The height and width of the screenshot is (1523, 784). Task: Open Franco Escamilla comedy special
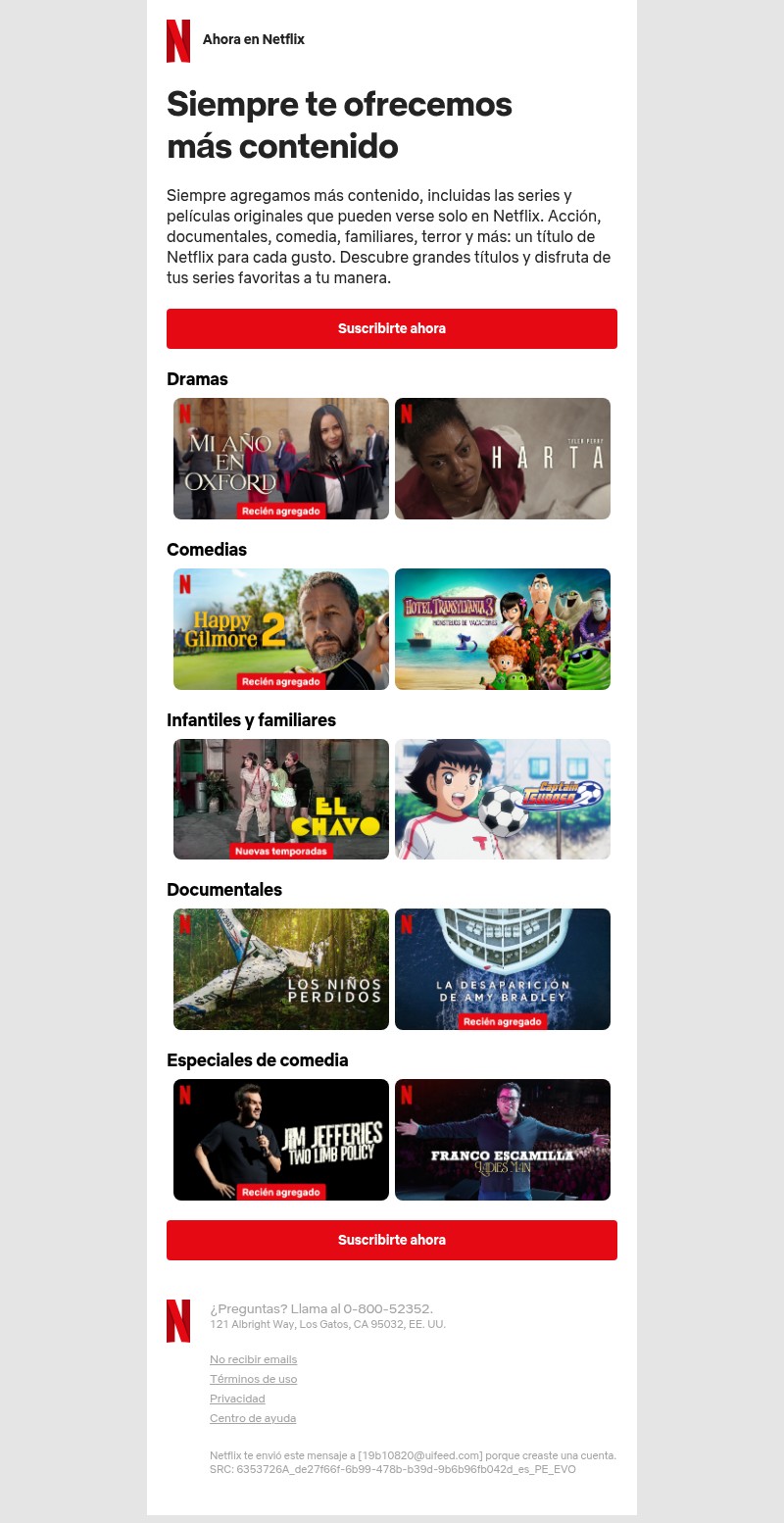tap(503, 1139)
